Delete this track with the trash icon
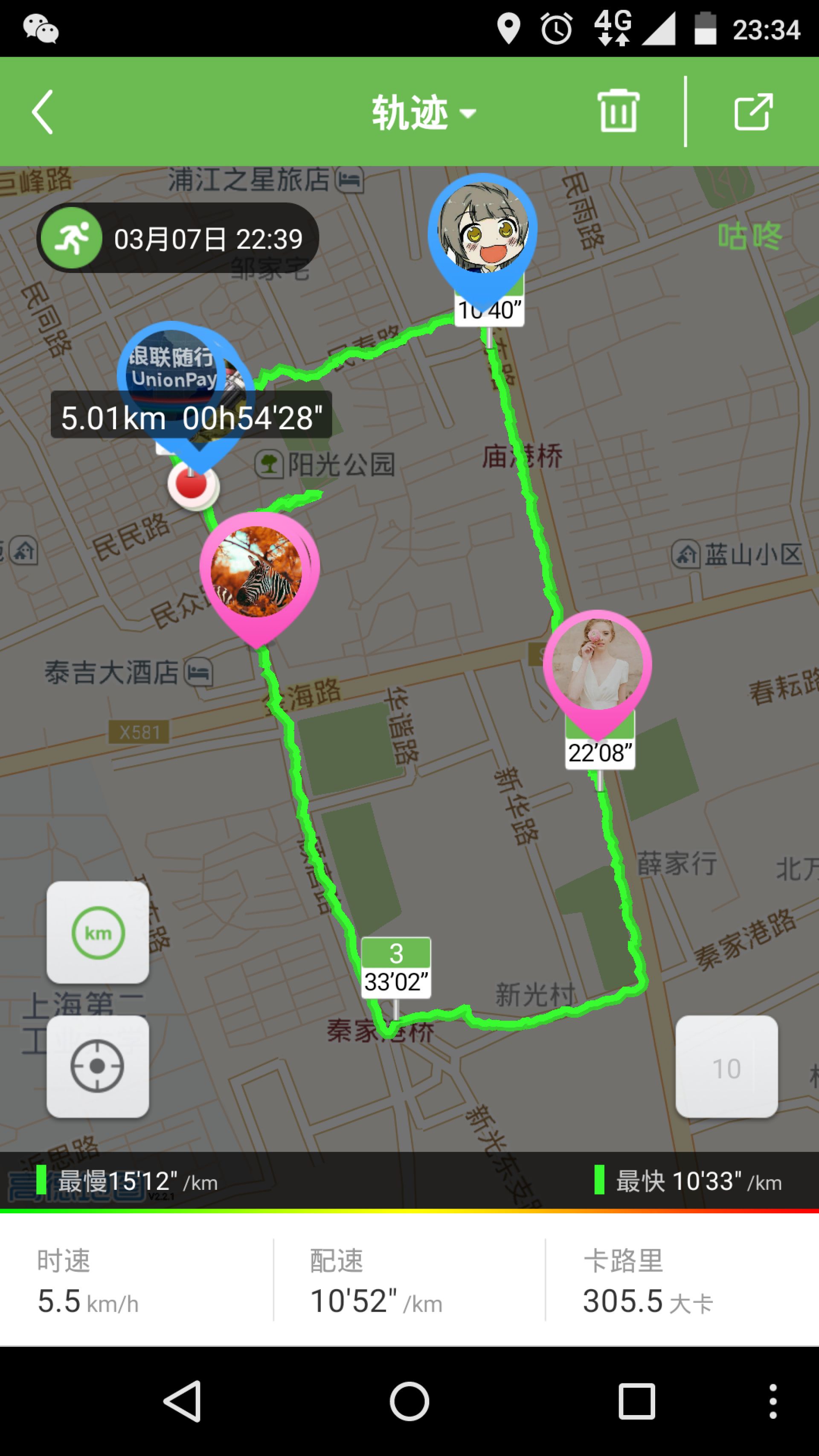 tap(618, 111)
